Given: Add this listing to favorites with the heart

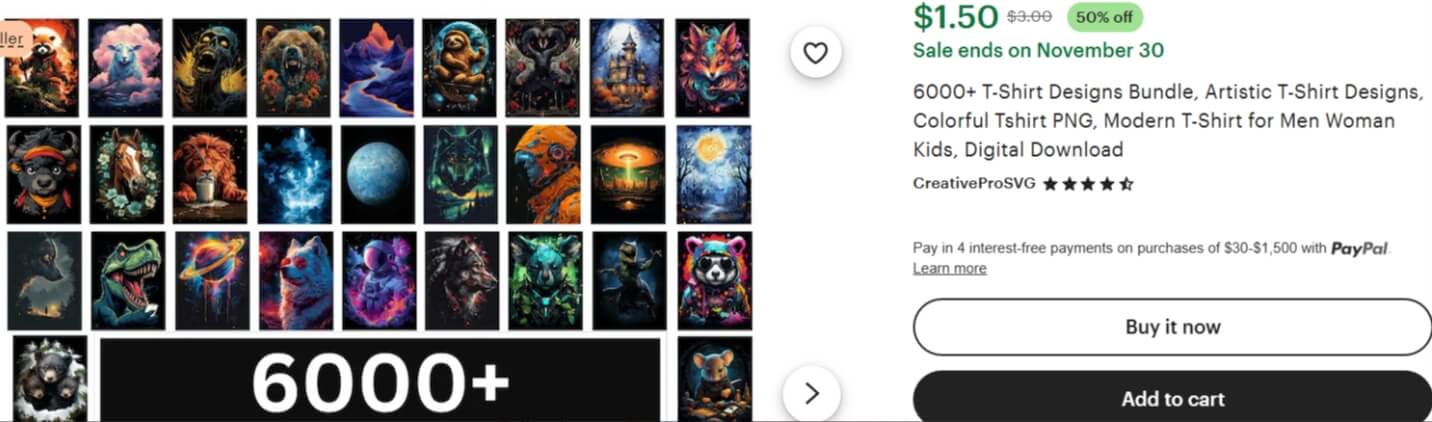Looking at the screenshot, I should pos(815,53).
